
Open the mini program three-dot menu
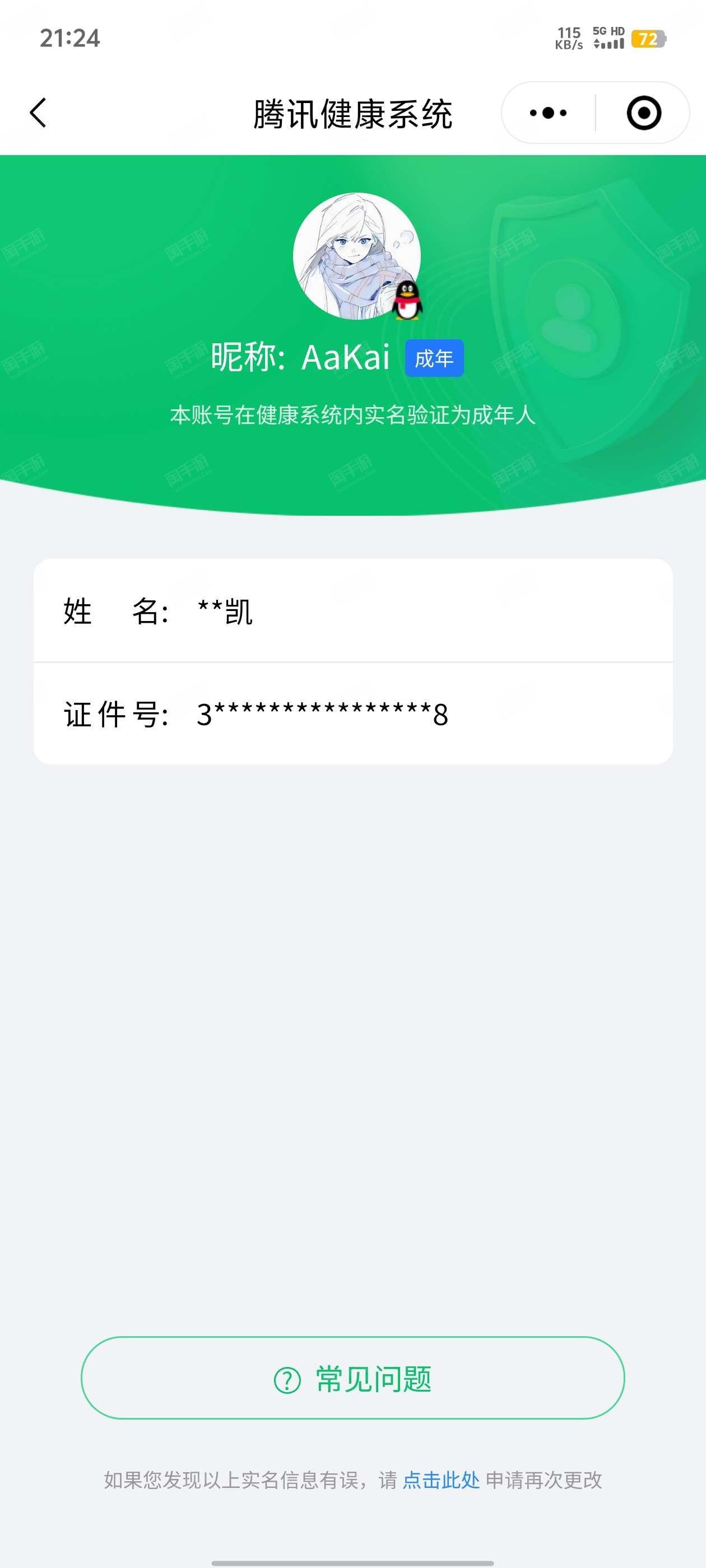[548, 113]
